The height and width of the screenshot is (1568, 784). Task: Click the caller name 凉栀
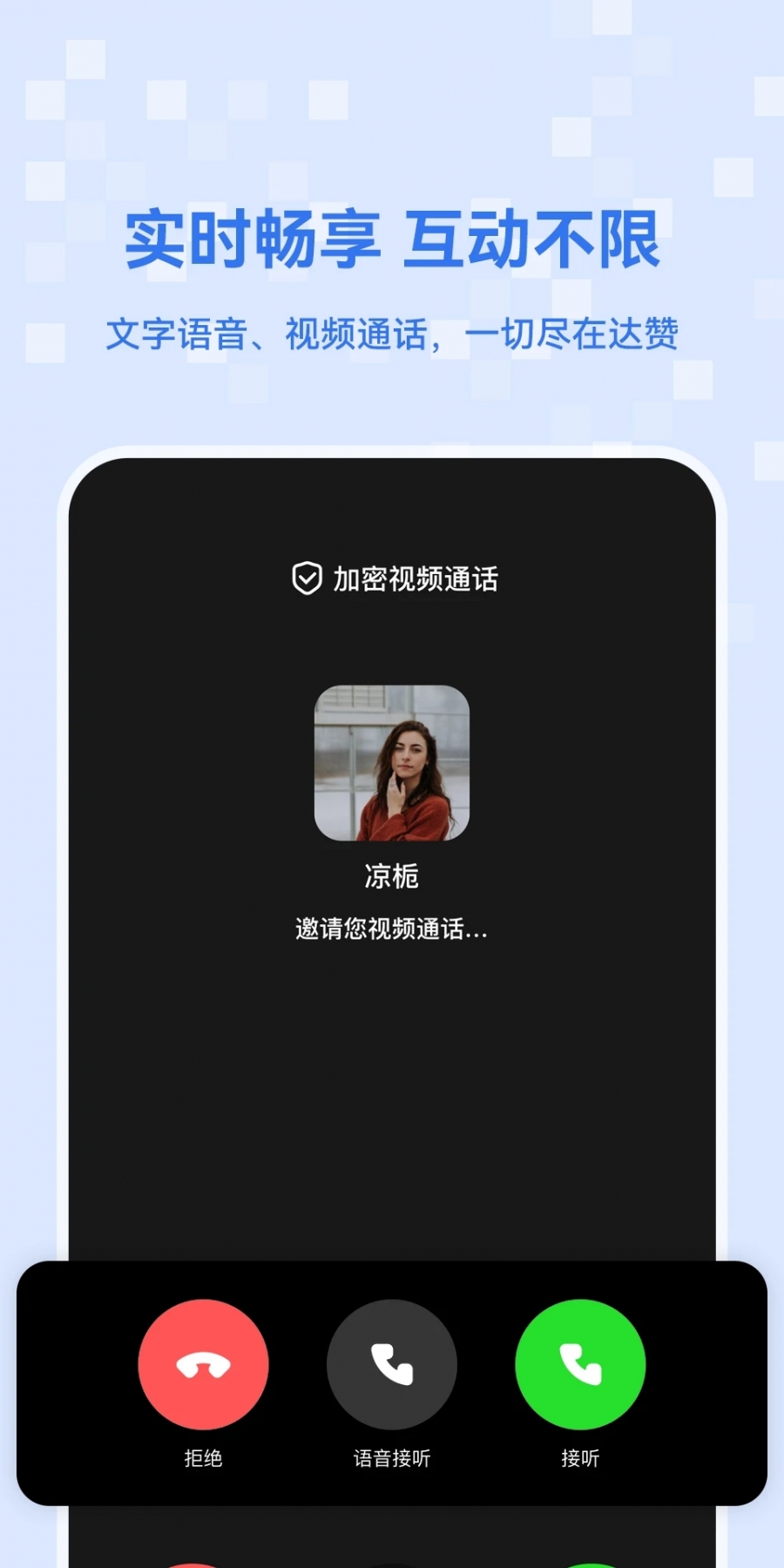click(391, 878)
